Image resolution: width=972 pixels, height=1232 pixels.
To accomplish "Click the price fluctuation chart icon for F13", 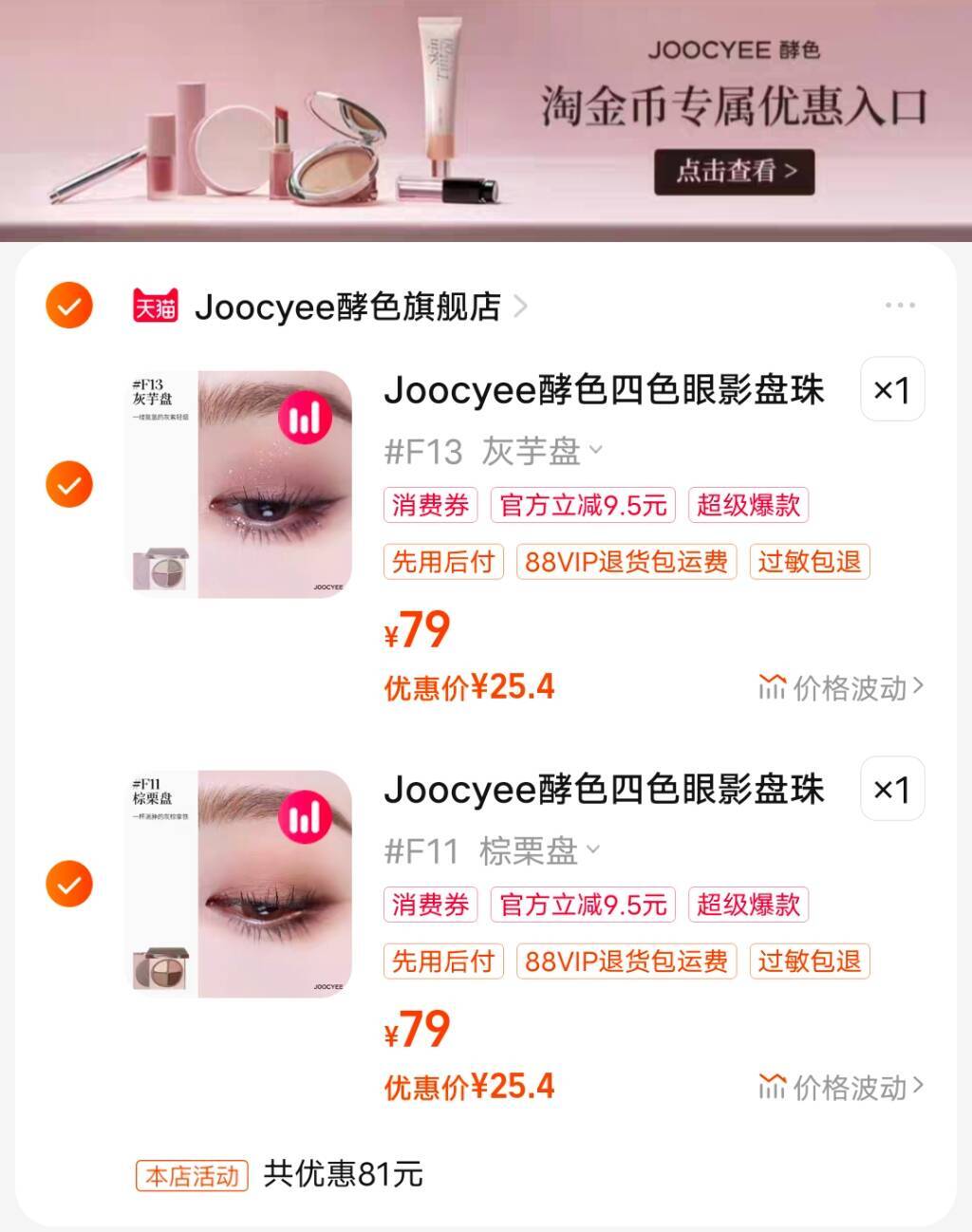I will 772,688.
